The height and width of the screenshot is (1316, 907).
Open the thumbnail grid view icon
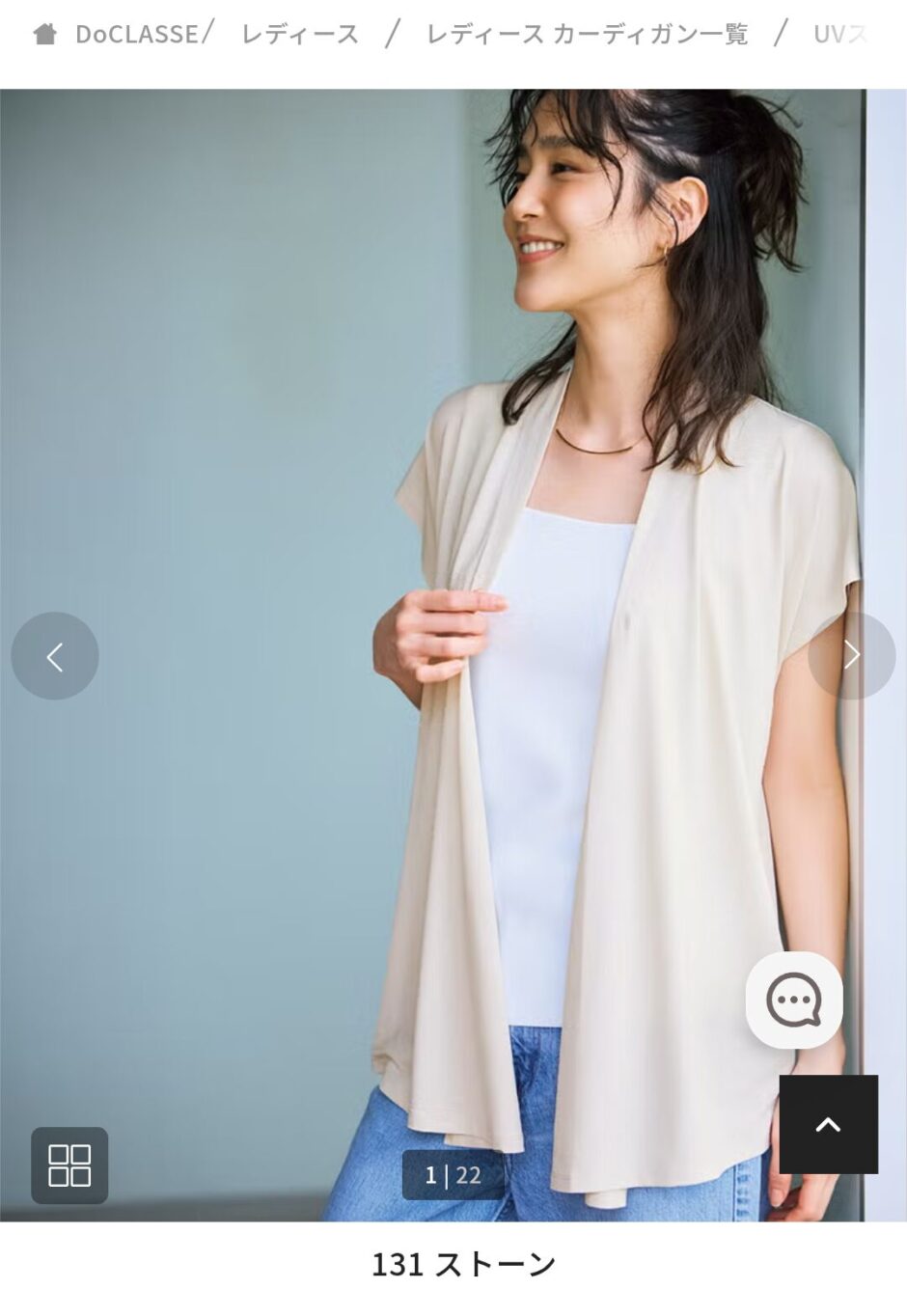pos(71,1166)
